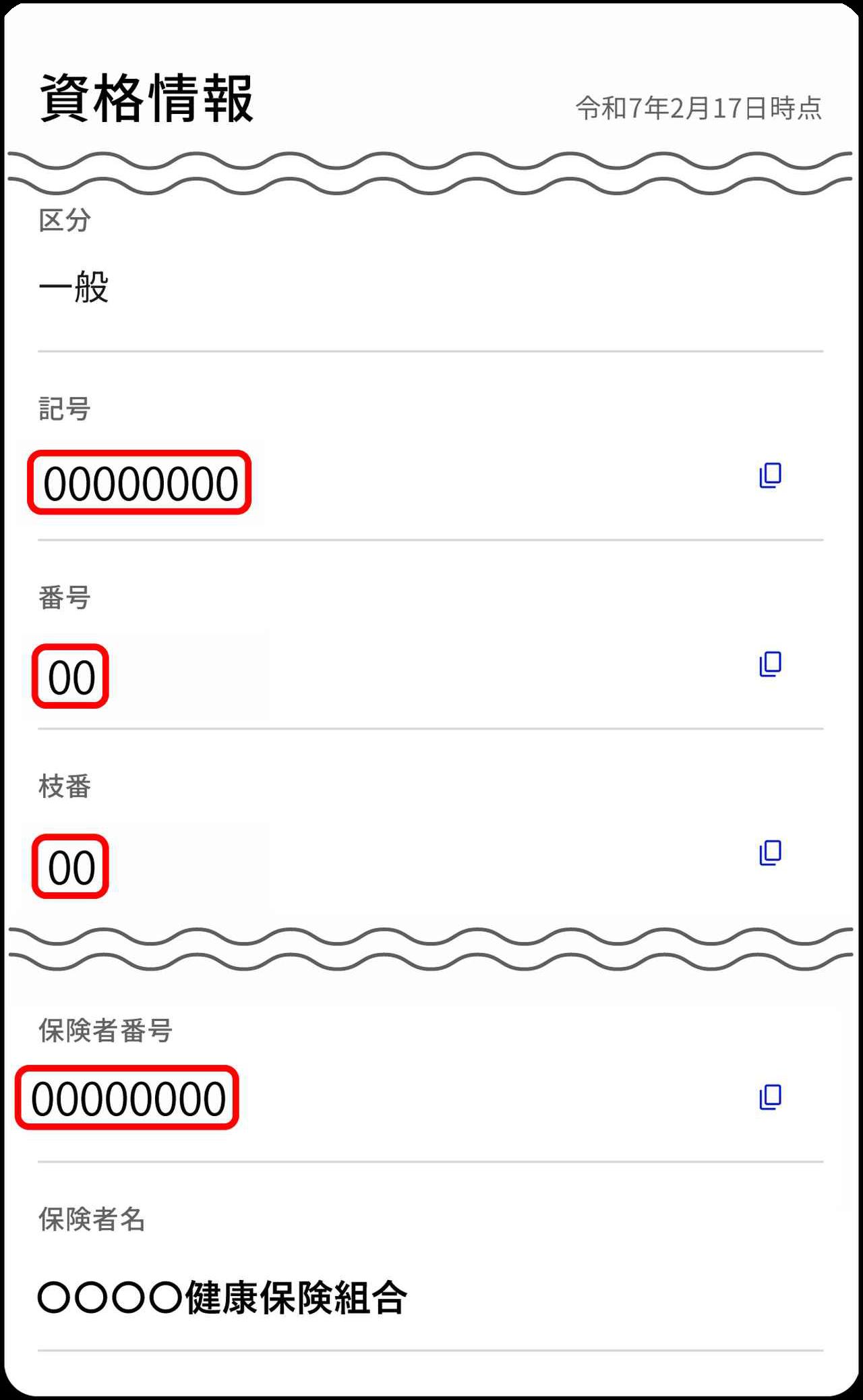Viewport: 863px width, 1400px height.
Task: Click the 番号 field label
Action: pyautogui.click(x=64, y=596)
